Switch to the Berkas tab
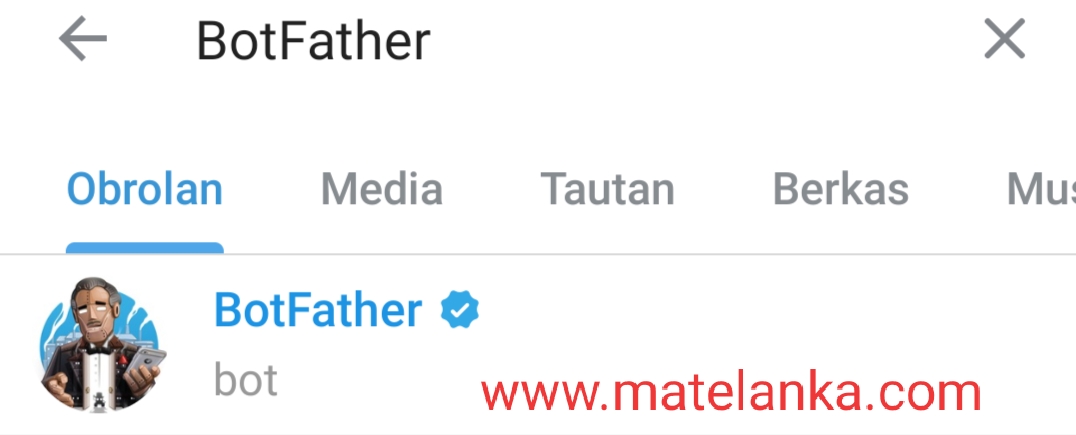Screen dimensions: 1076x435 (840, 190)
